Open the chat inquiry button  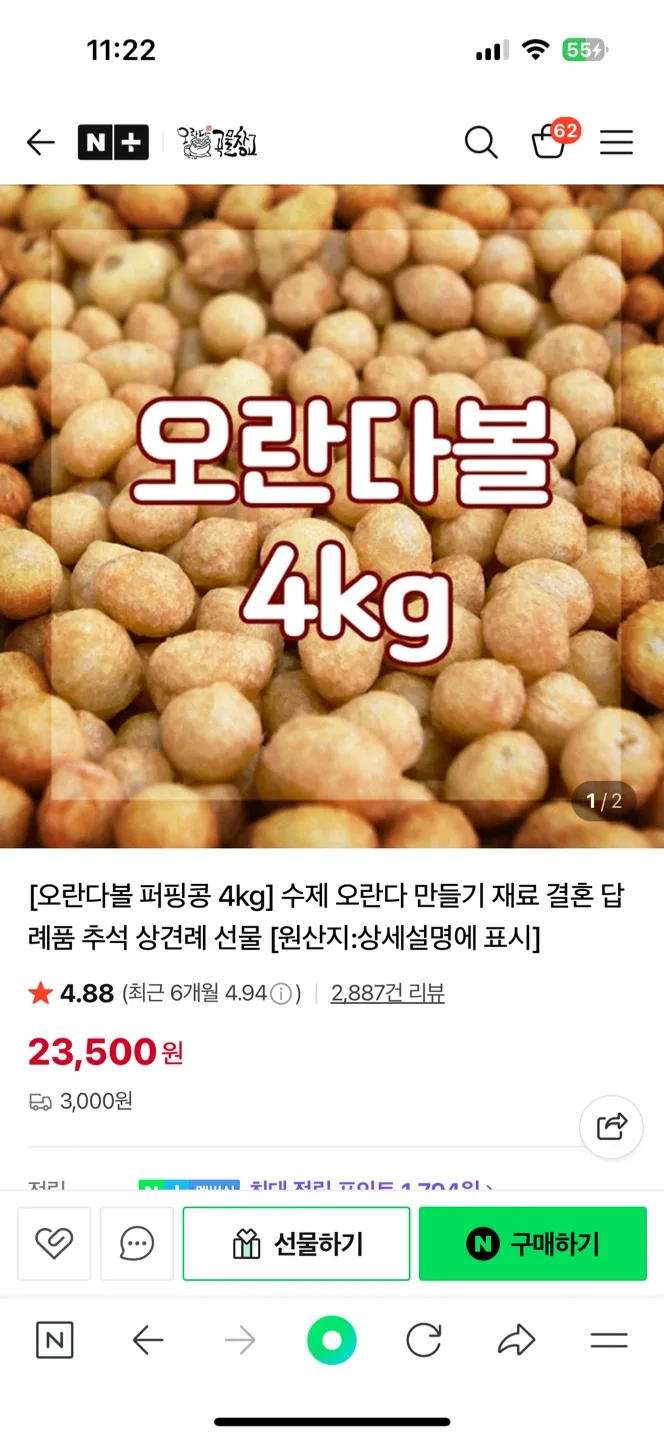tap(137, 1243)
